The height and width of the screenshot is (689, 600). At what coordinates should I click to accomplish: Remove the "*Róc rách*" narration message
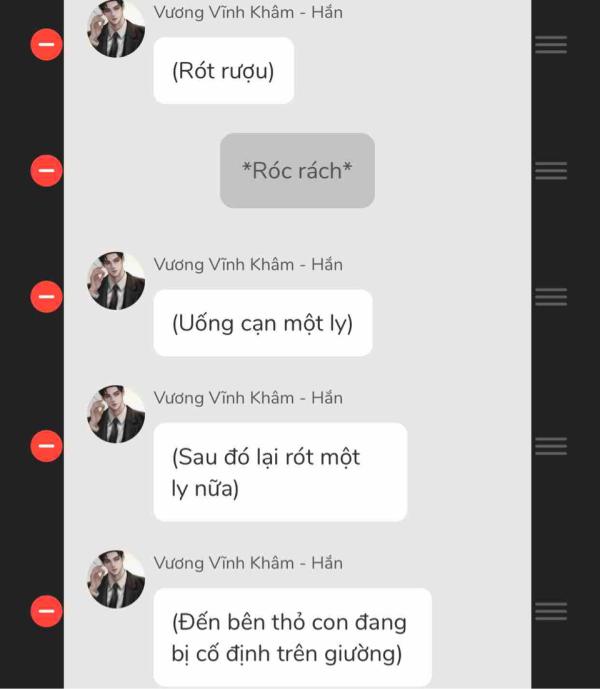(x=46, y=171)
